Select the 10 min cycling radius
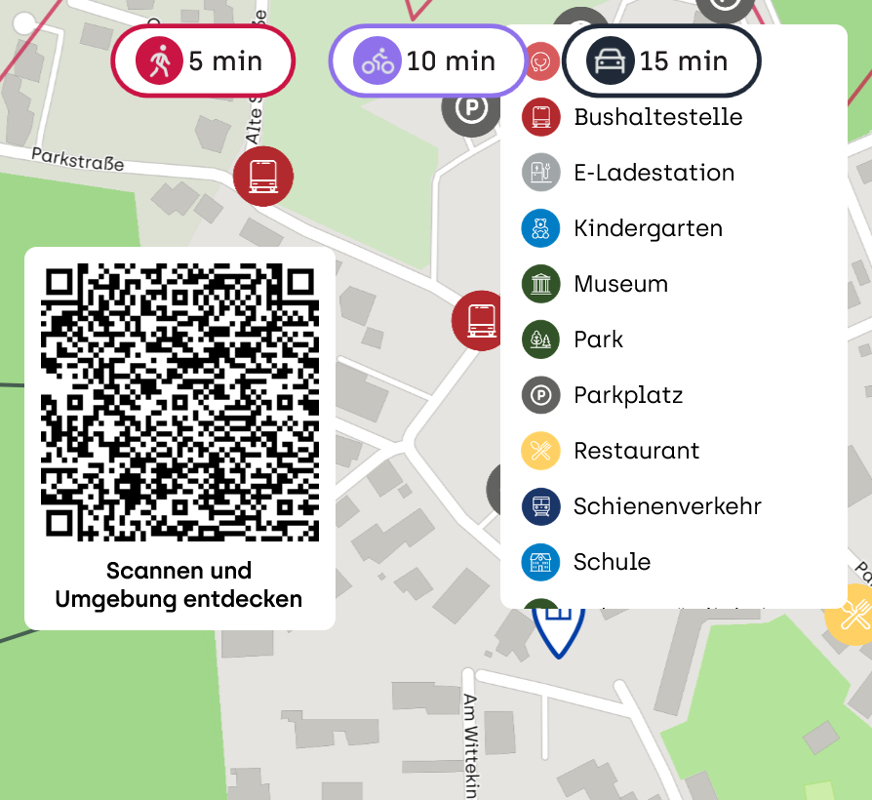The image size is (872, 800). [428, 61]
